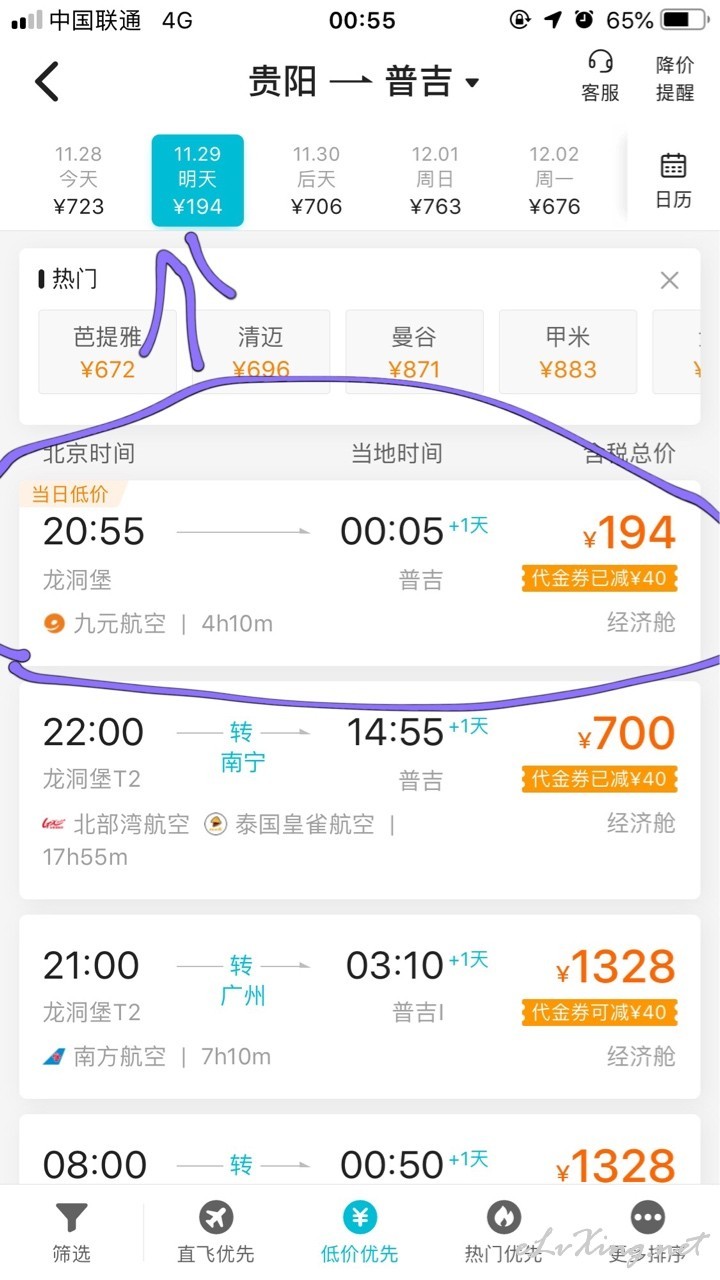Select 甲米 ¥883 destination
This screenshot has width=720, height=1280.
point(568,352)
